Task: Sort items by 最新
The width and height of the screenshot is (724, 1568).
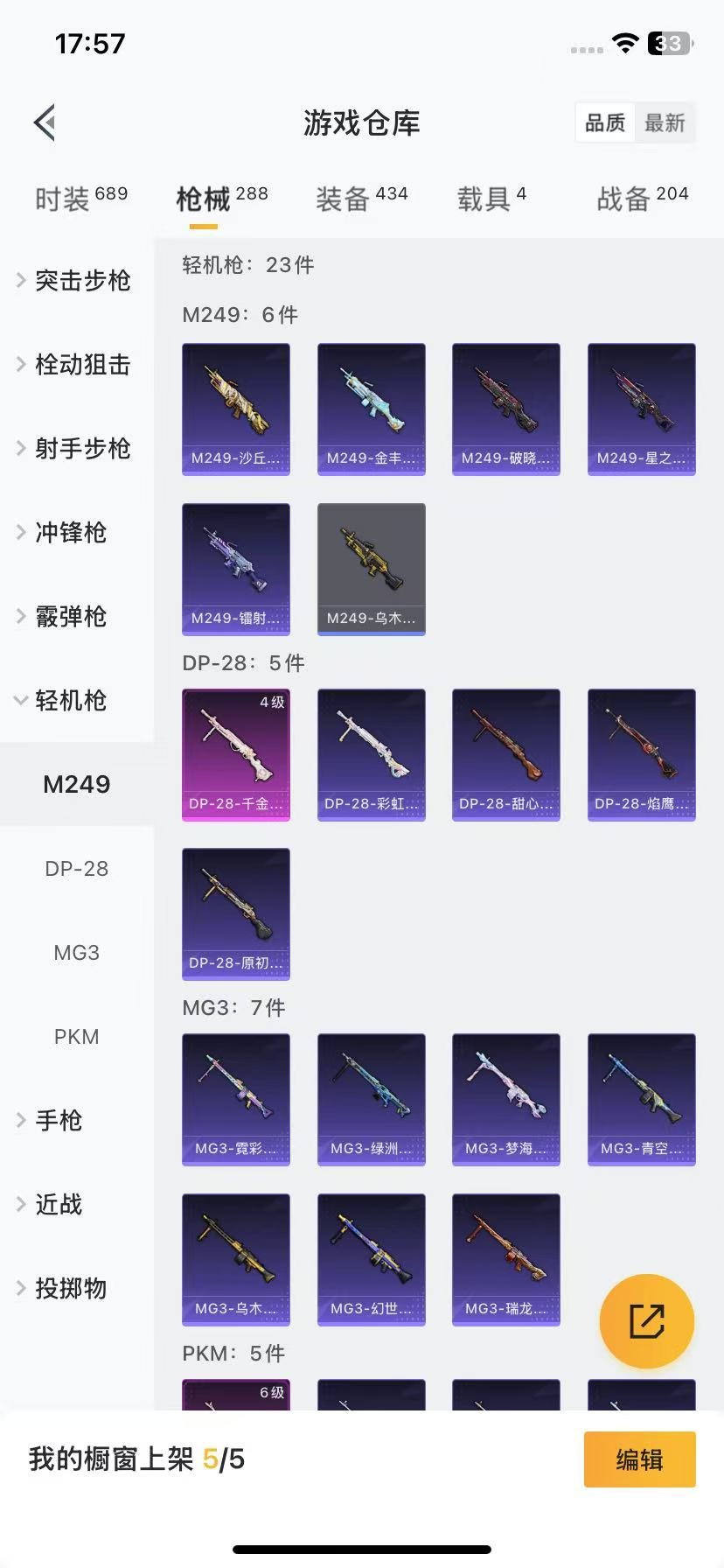Action: coord(665,123)
